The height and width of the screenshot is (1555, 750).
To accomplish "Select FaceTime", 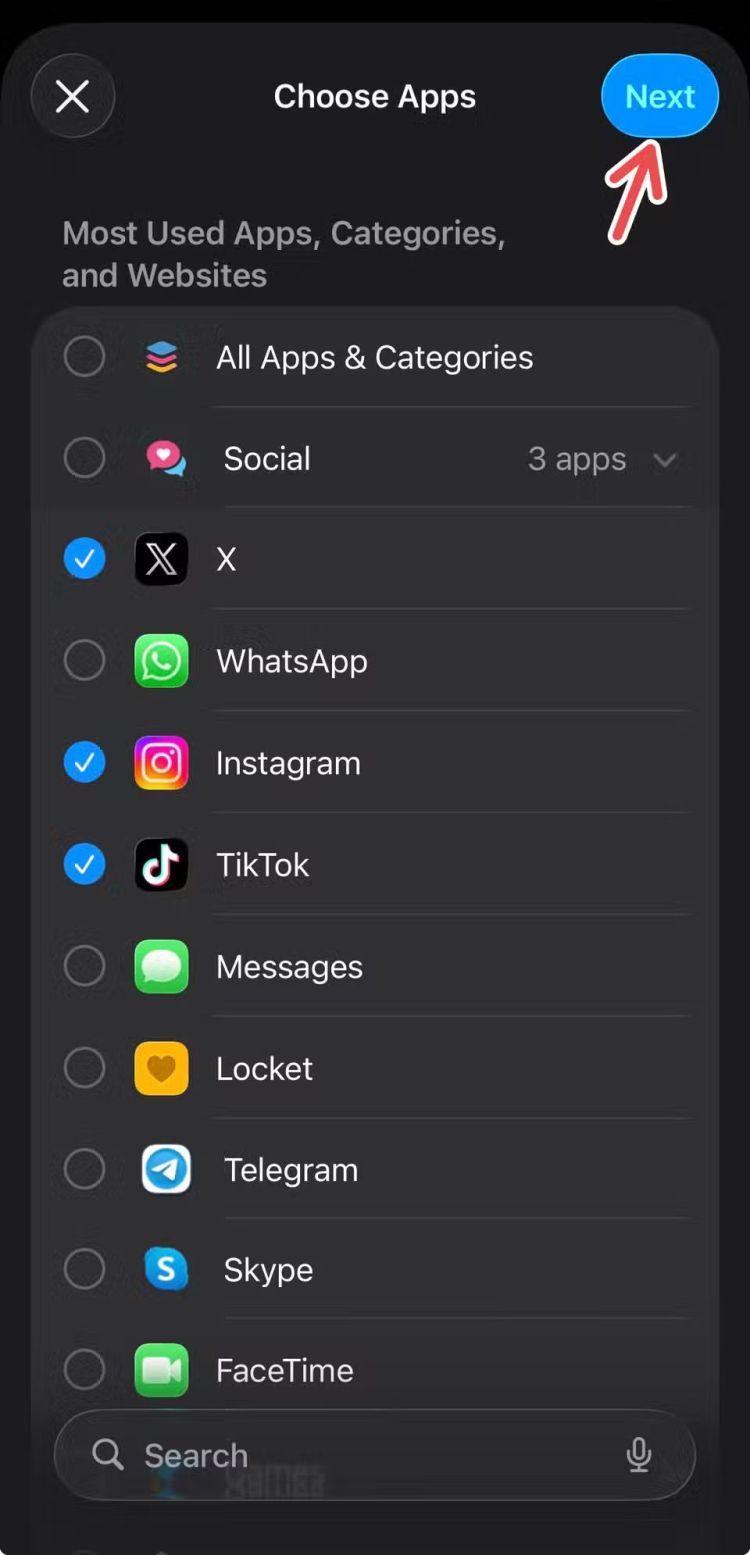I will (84, 1370).
